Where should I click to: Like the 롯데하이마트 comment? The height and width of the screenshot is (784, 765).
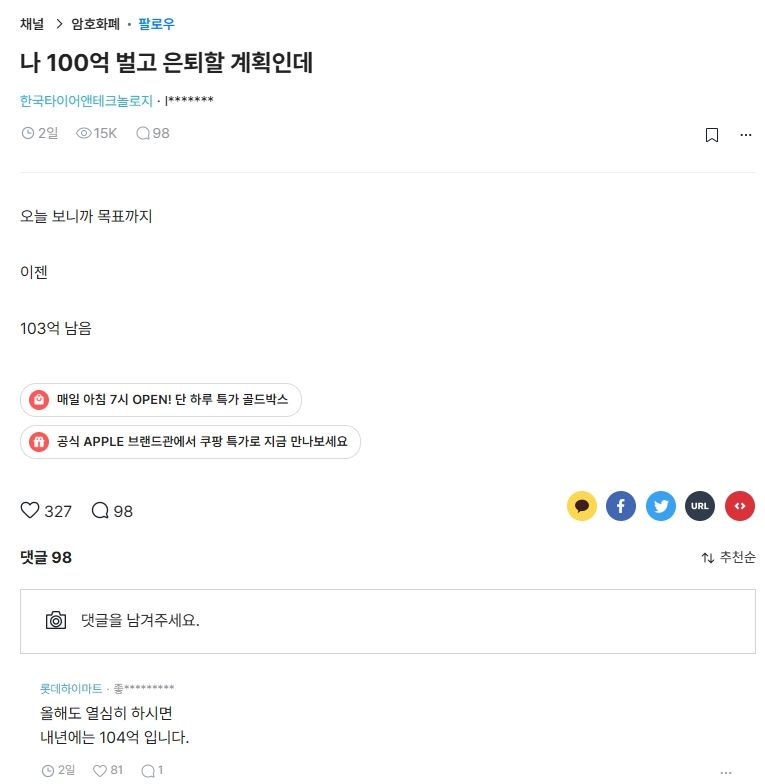(100, 770)
